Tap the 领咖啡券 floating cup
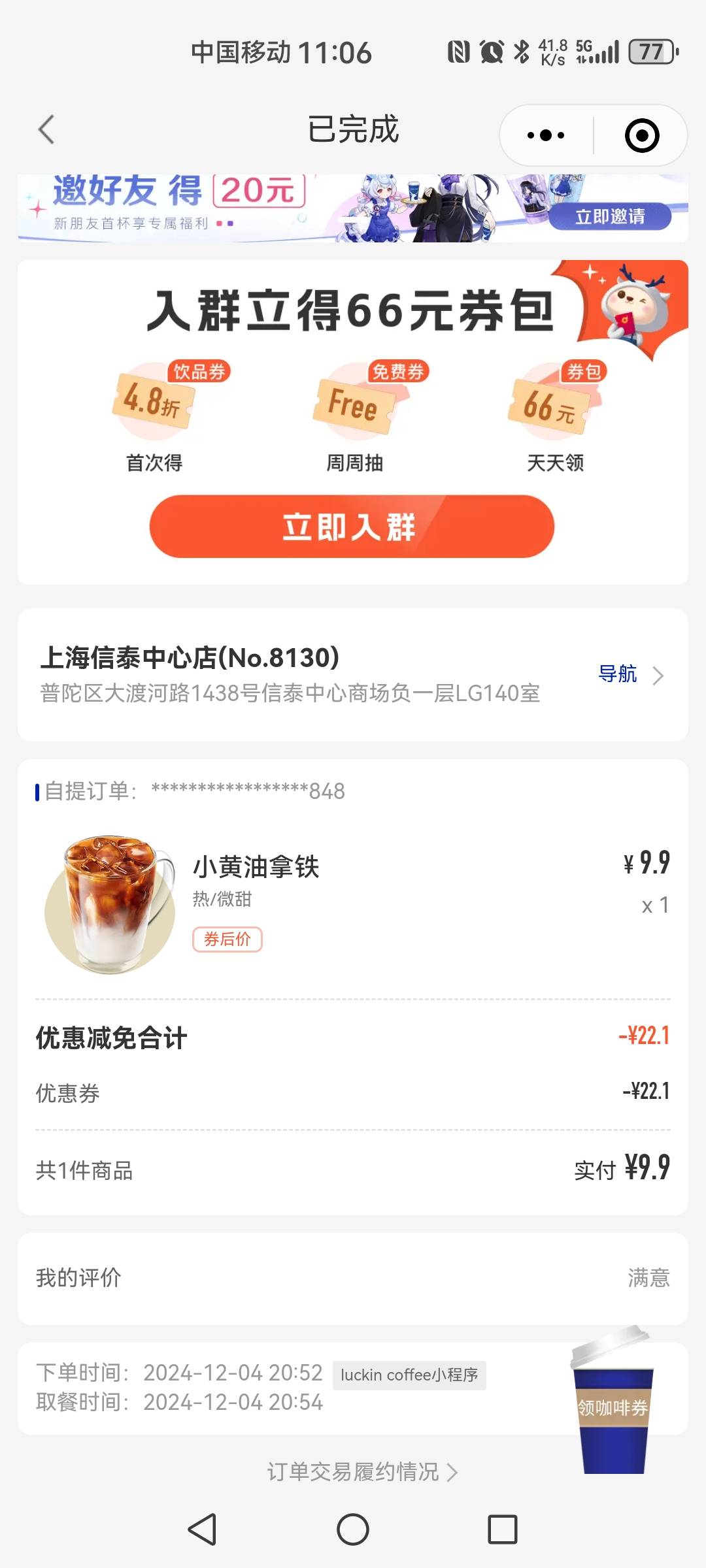This screenshot has height=1568, width=706. (613, 1401)
